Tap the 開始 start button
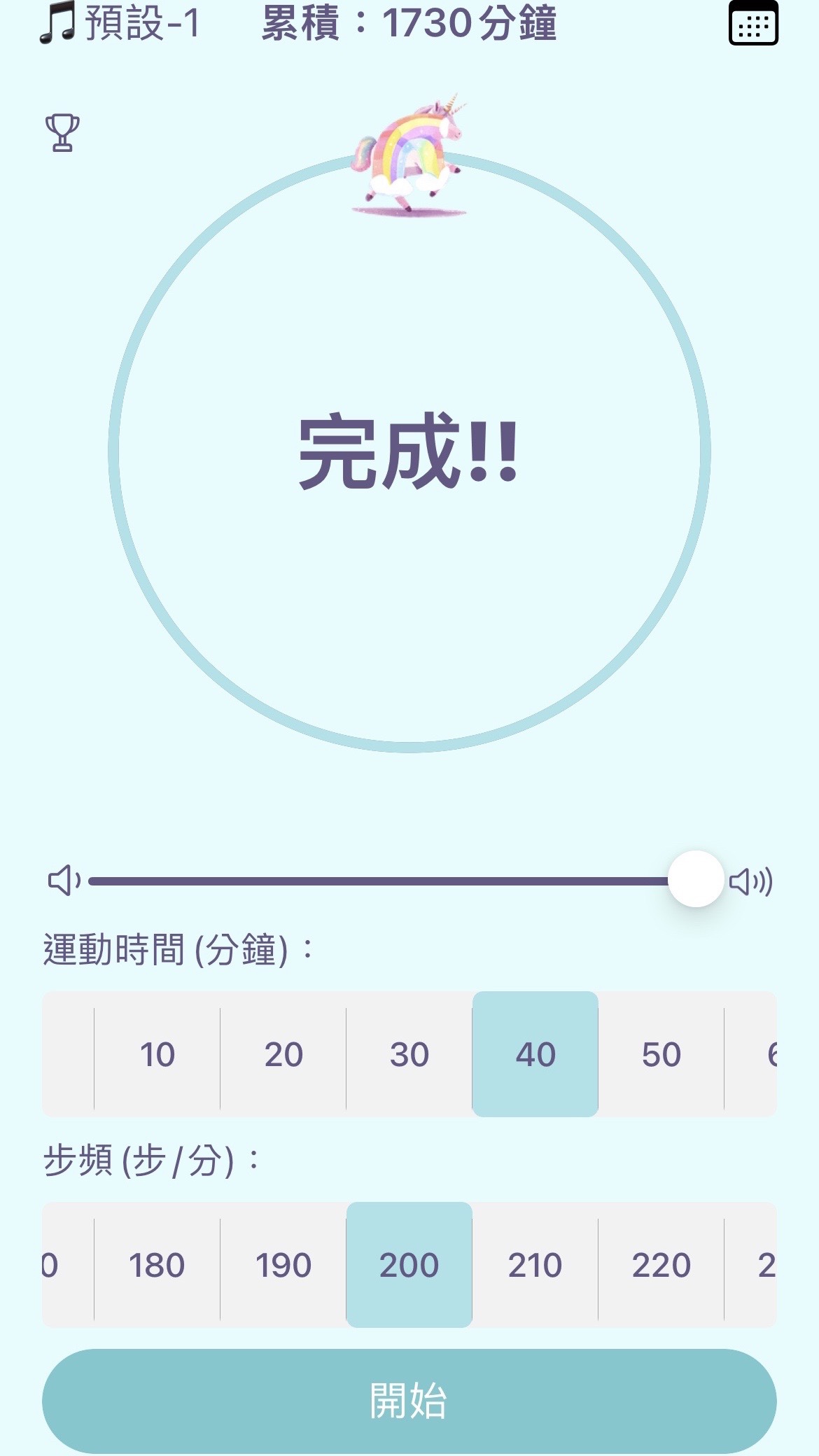 point(409,1401)
